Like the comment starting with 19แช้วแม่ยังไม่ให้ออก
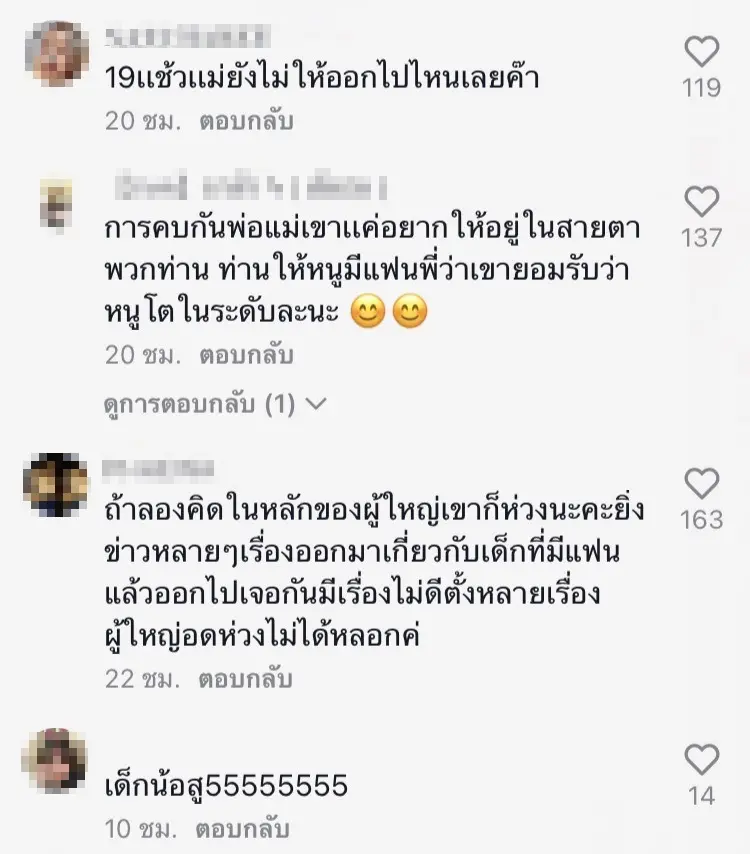Viewport: 750px width, 854px height. coord(701,51)
